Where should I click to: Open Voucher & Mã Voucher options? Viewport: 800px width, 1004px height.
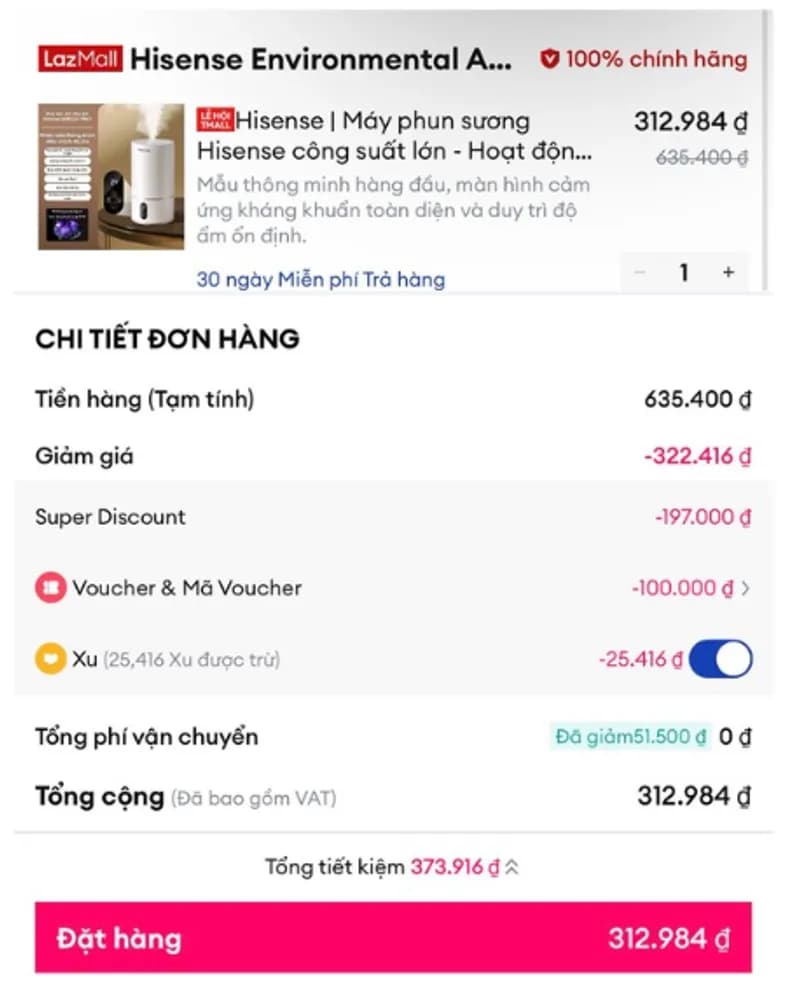186,588
